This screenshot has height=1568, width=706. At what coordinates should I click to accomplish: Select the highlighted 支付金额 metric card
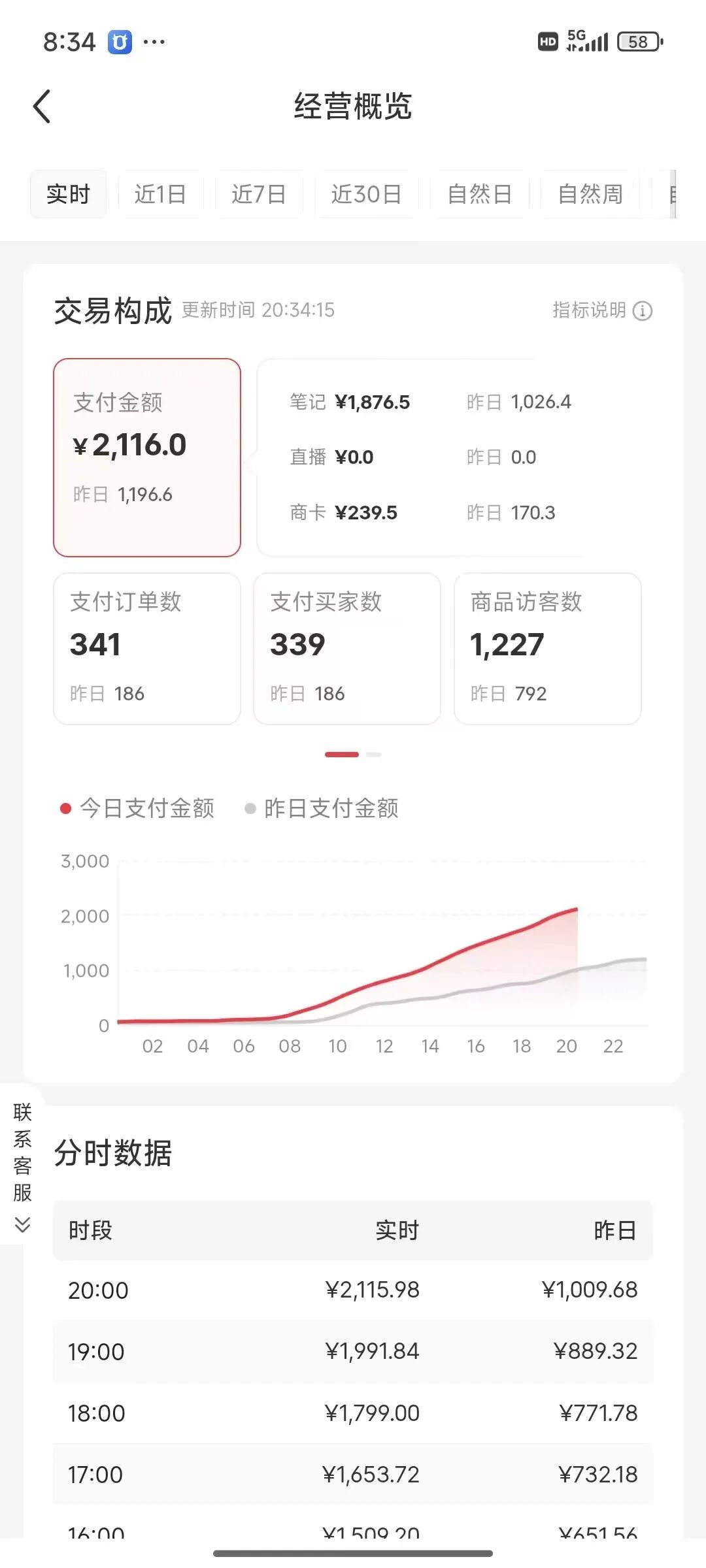[x=147, y=457]
